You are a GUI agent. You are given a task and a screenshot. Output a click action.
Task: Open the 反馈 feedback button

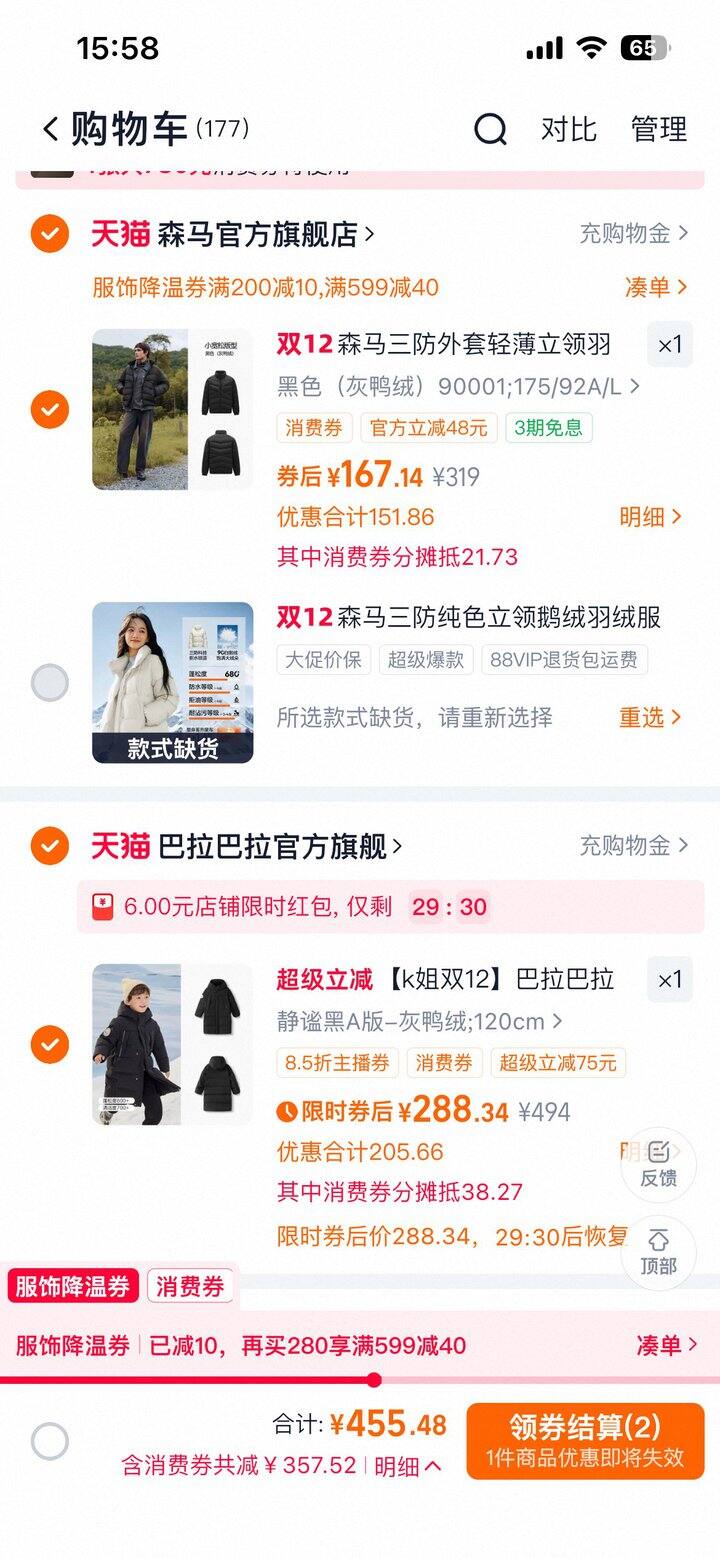click(x=658, y=1164)
